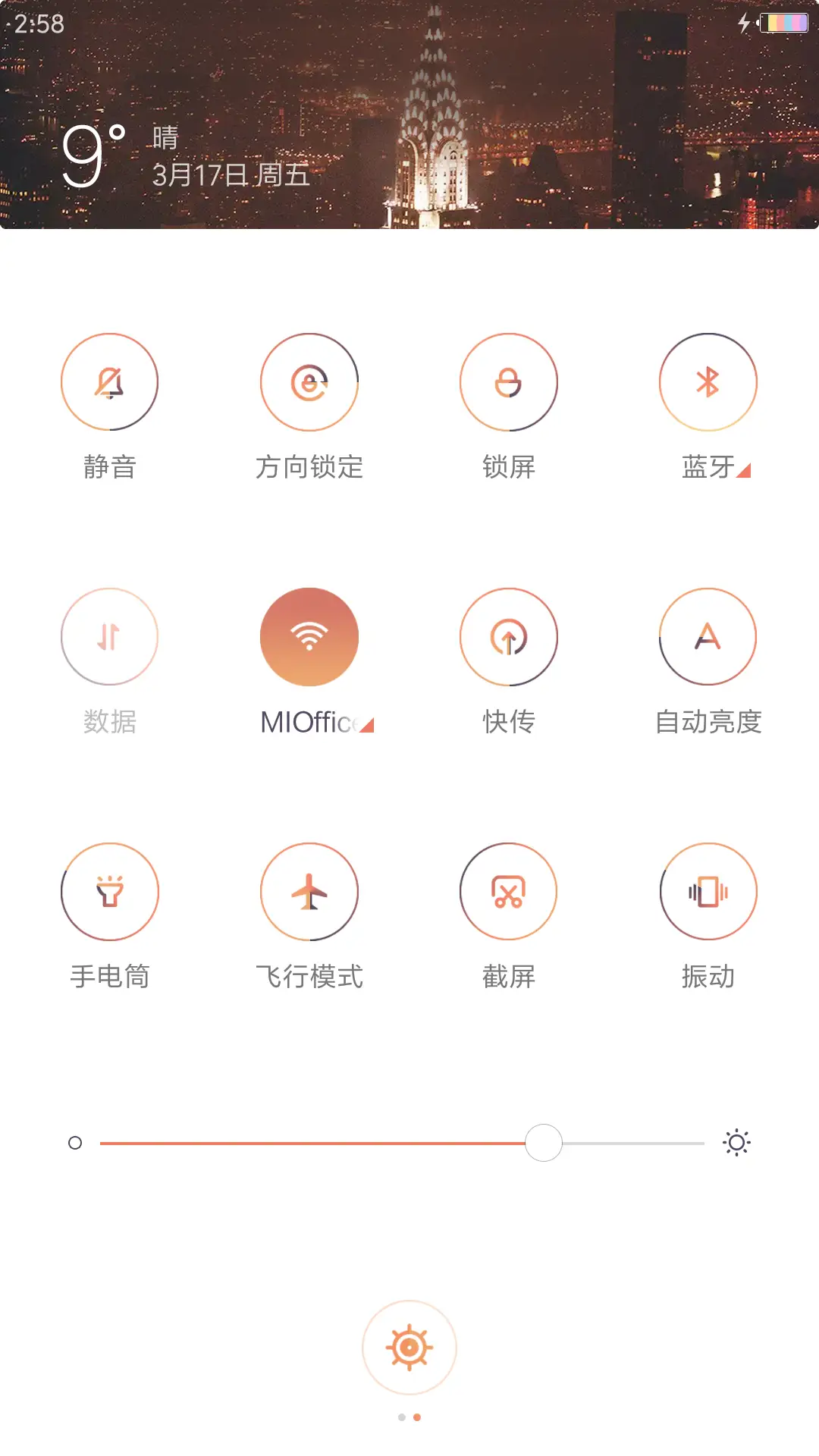This screenshot has height=1456, width=819.
Task: Enable silent mode (静音)
Action: (x=109, y=381)
